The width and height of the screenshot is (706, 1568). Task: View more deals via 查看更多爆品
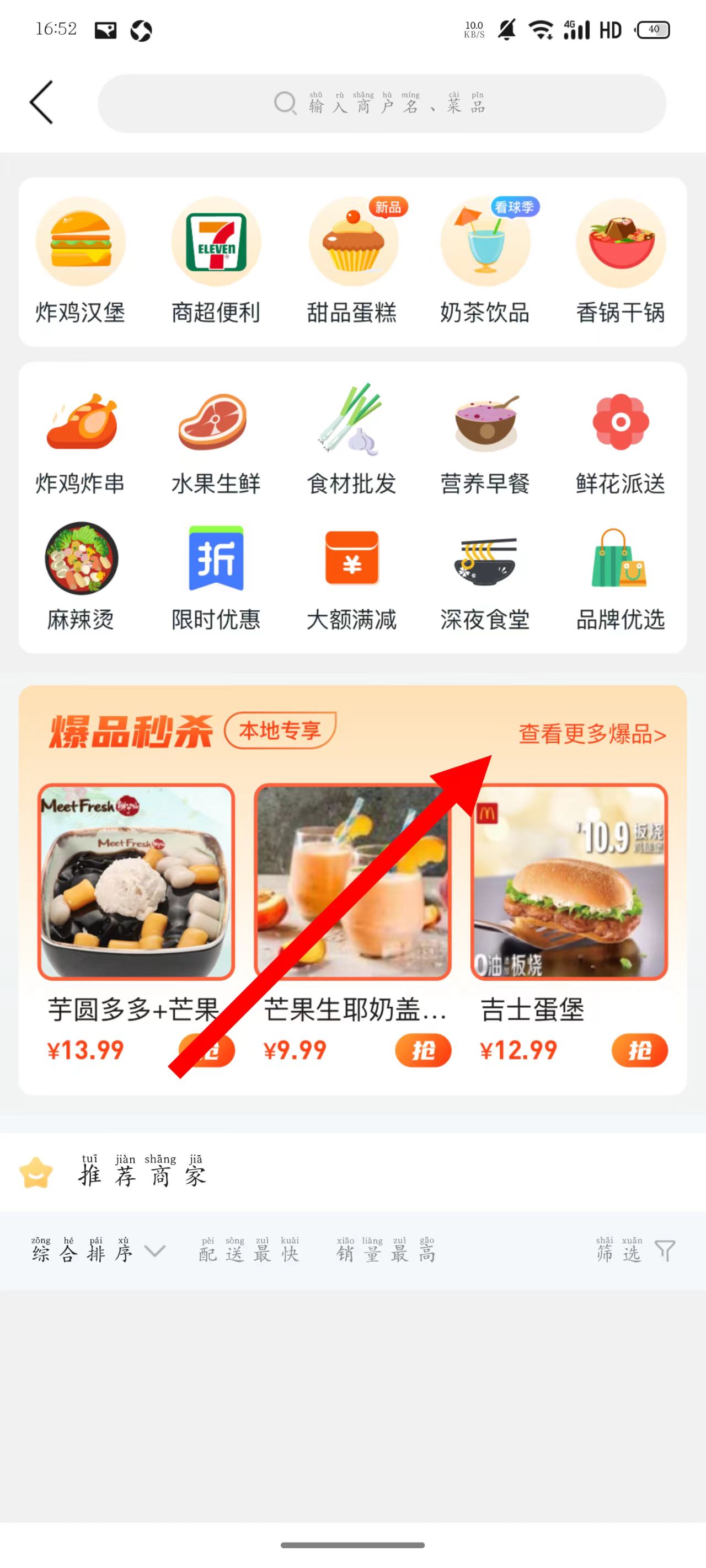(591, 734)
